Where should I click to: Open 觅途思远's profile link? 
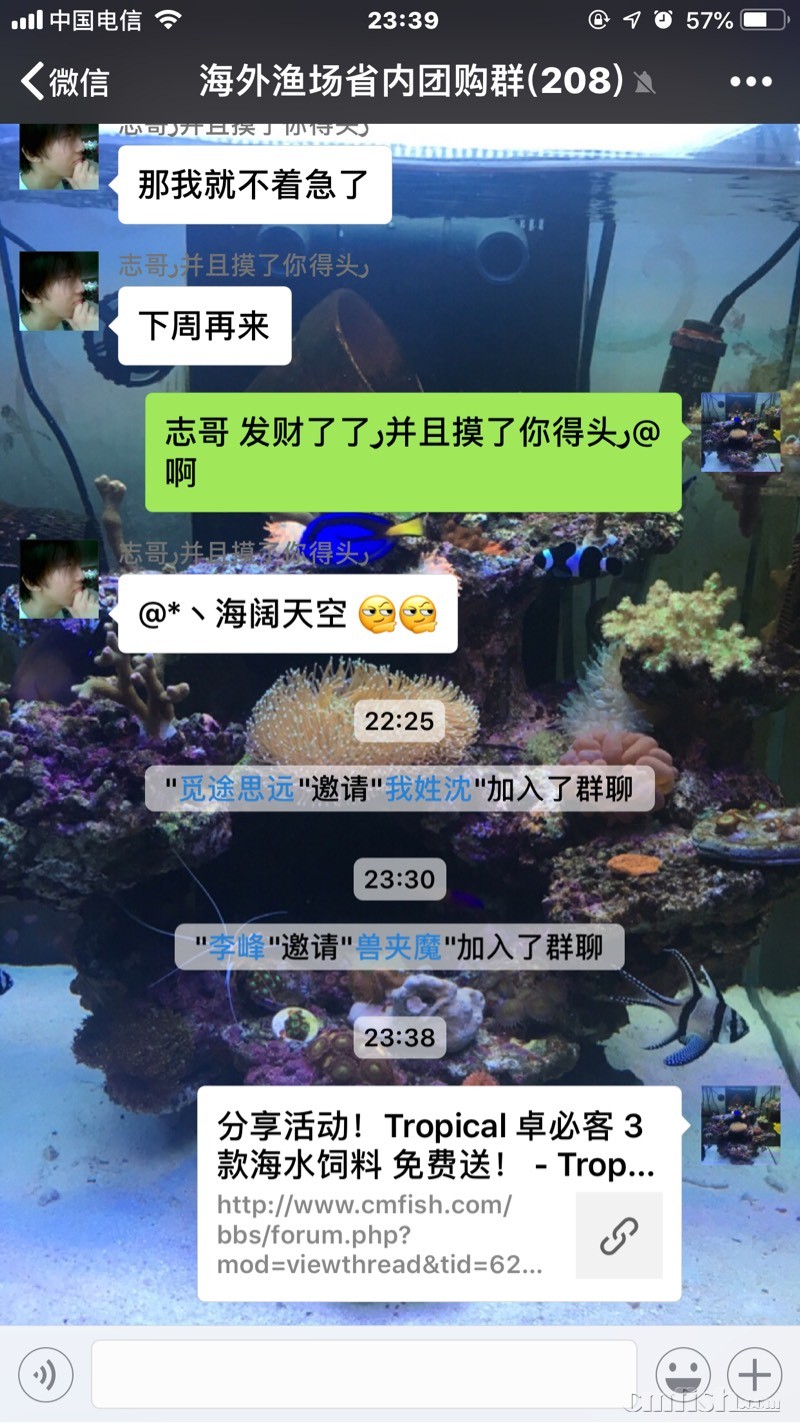coord(237,789)
